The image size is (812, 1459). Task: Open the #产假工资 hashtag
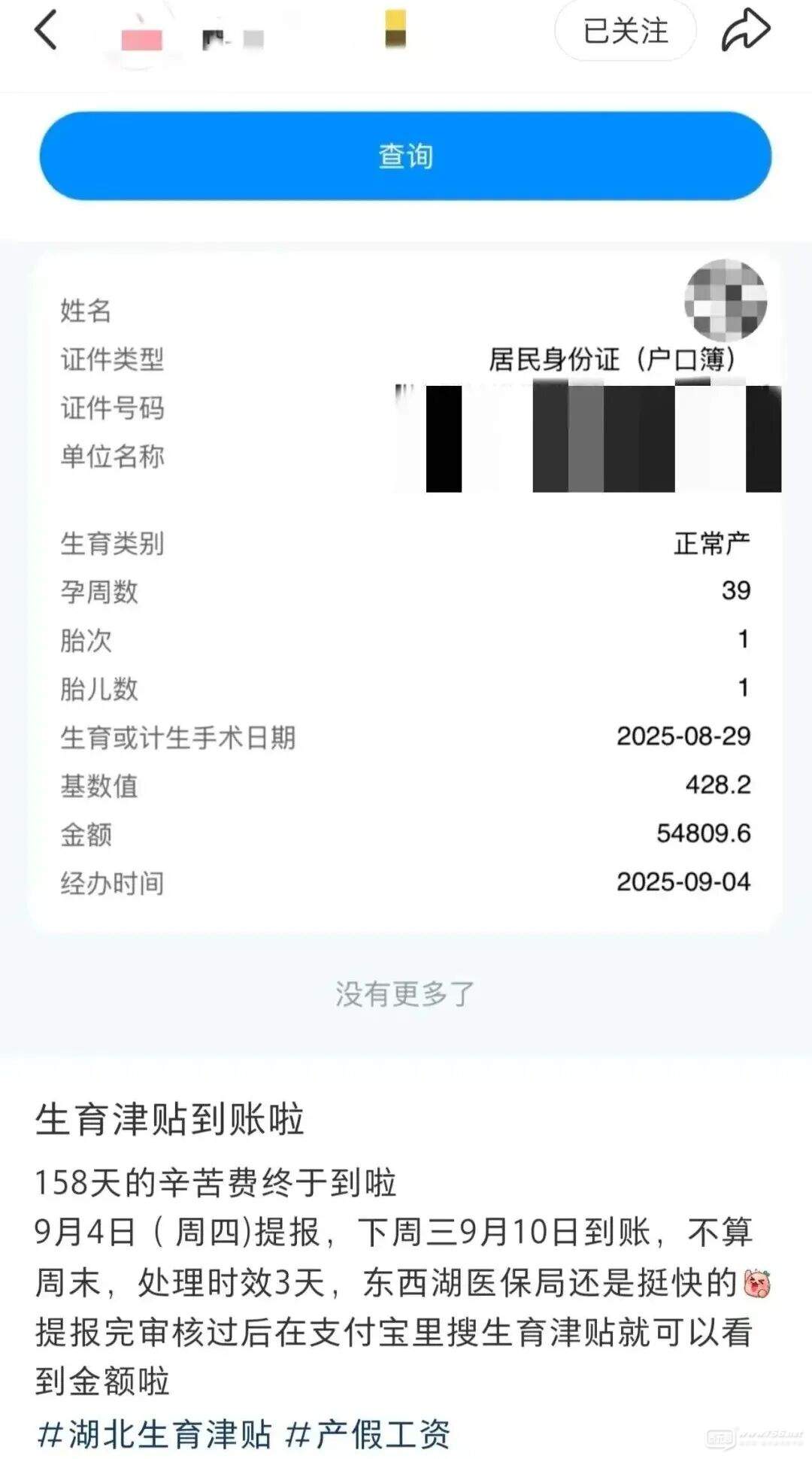368,1434
